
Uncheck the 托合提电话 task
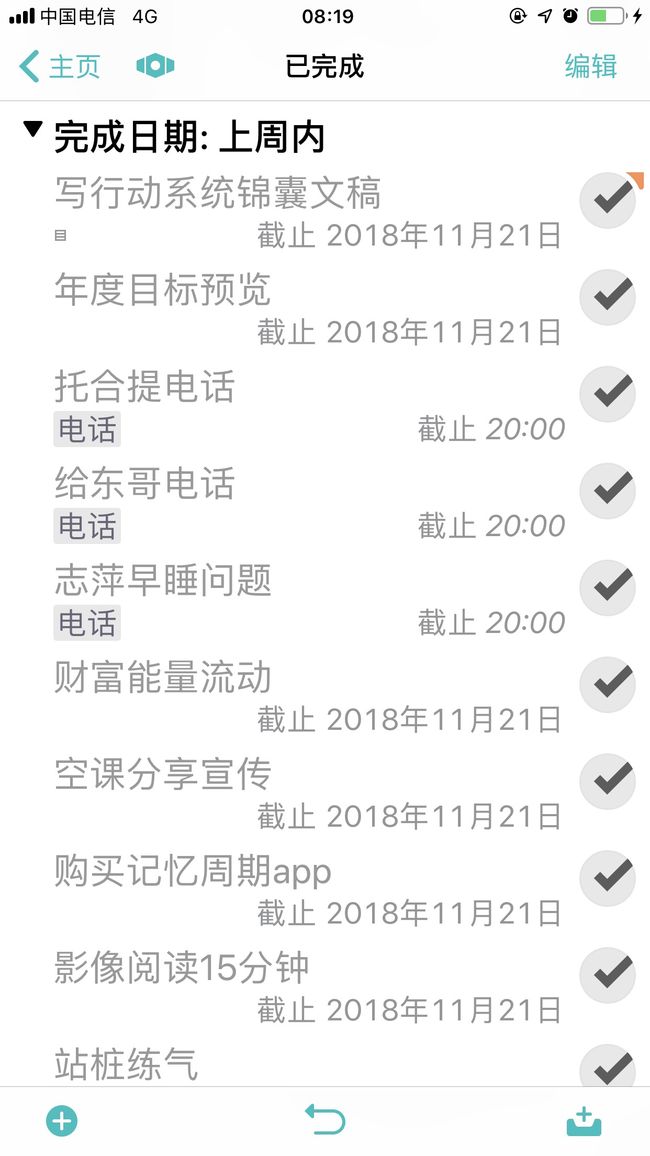(608, 394)
